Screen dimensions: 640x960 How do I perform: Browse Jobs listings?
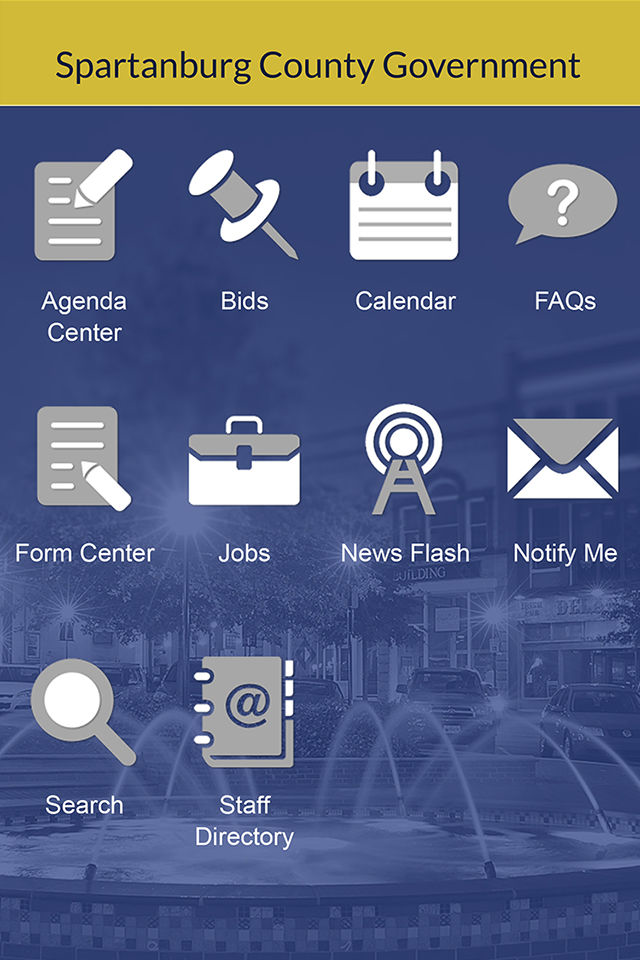244,460
